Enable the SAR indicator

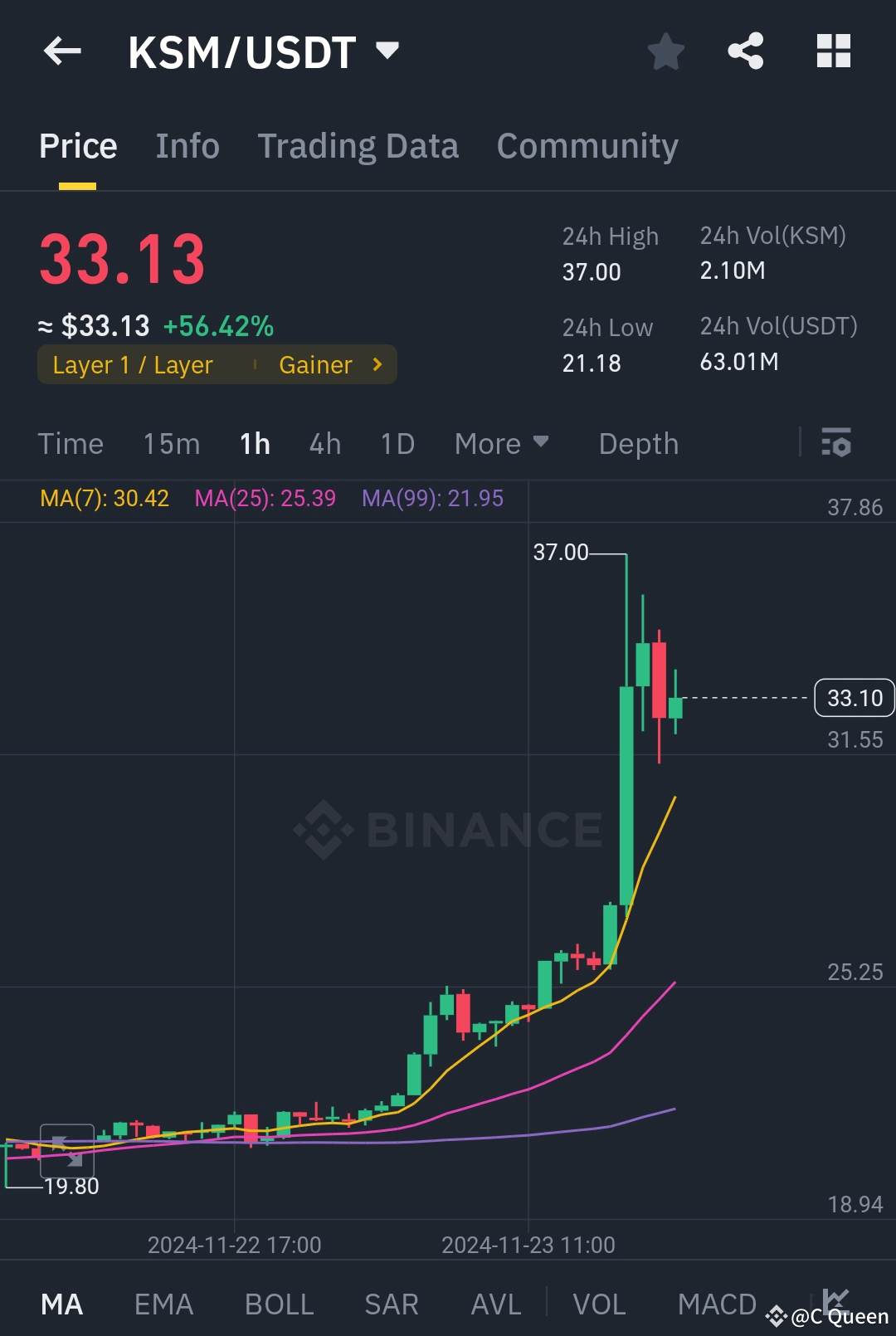click(390, 1303)
